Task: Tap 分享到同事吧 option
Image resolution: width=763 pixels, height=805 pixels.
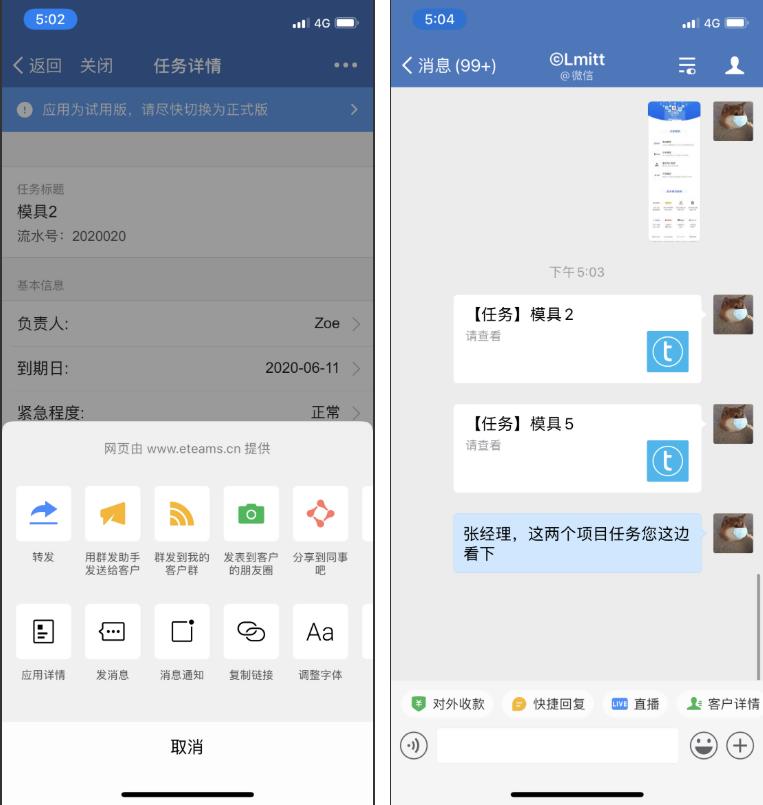Action: tap(320, 513)
